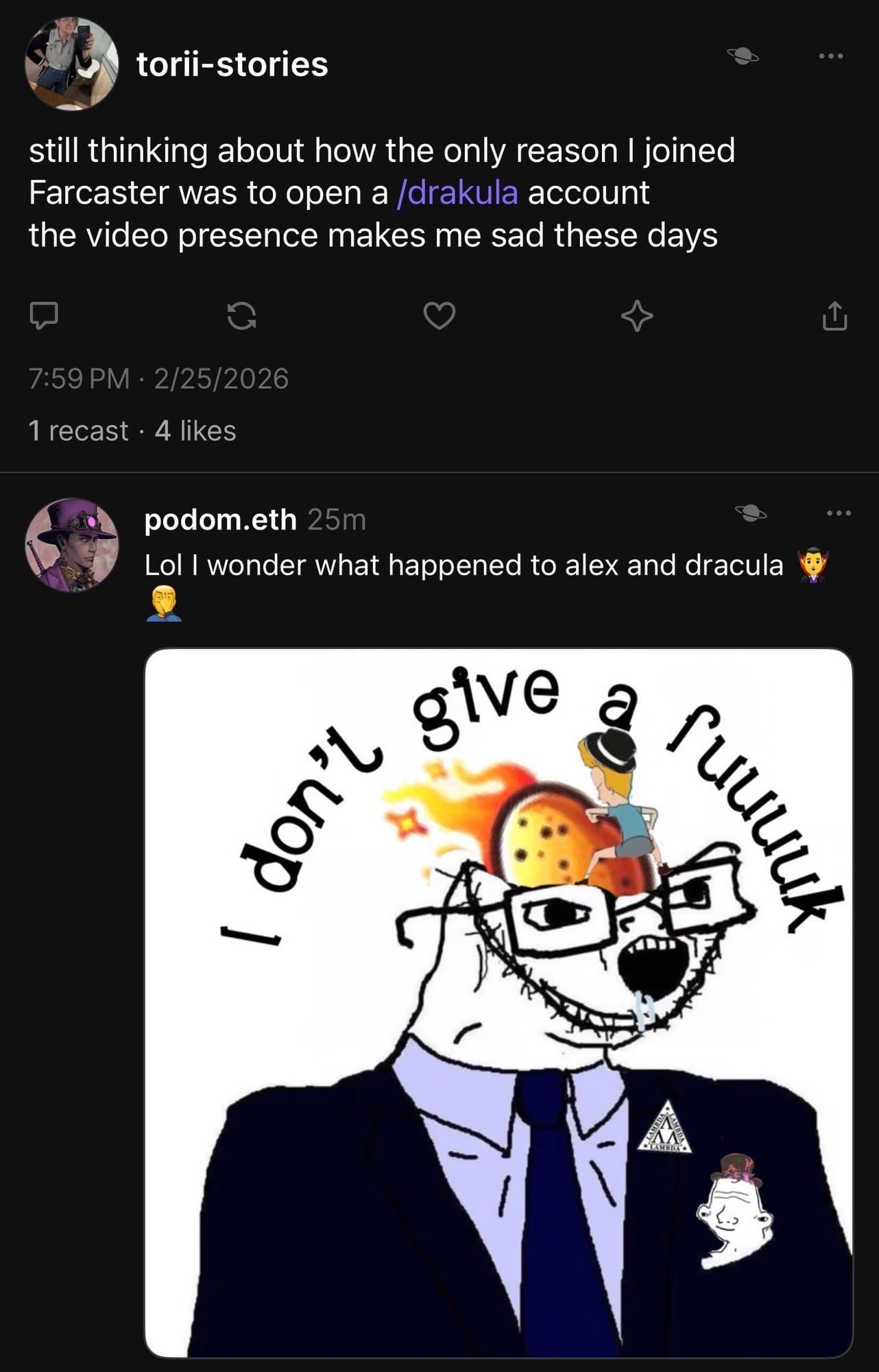Open the /drakula channel link
Viewport: 879px width, 1372px height.
[457, 192]
